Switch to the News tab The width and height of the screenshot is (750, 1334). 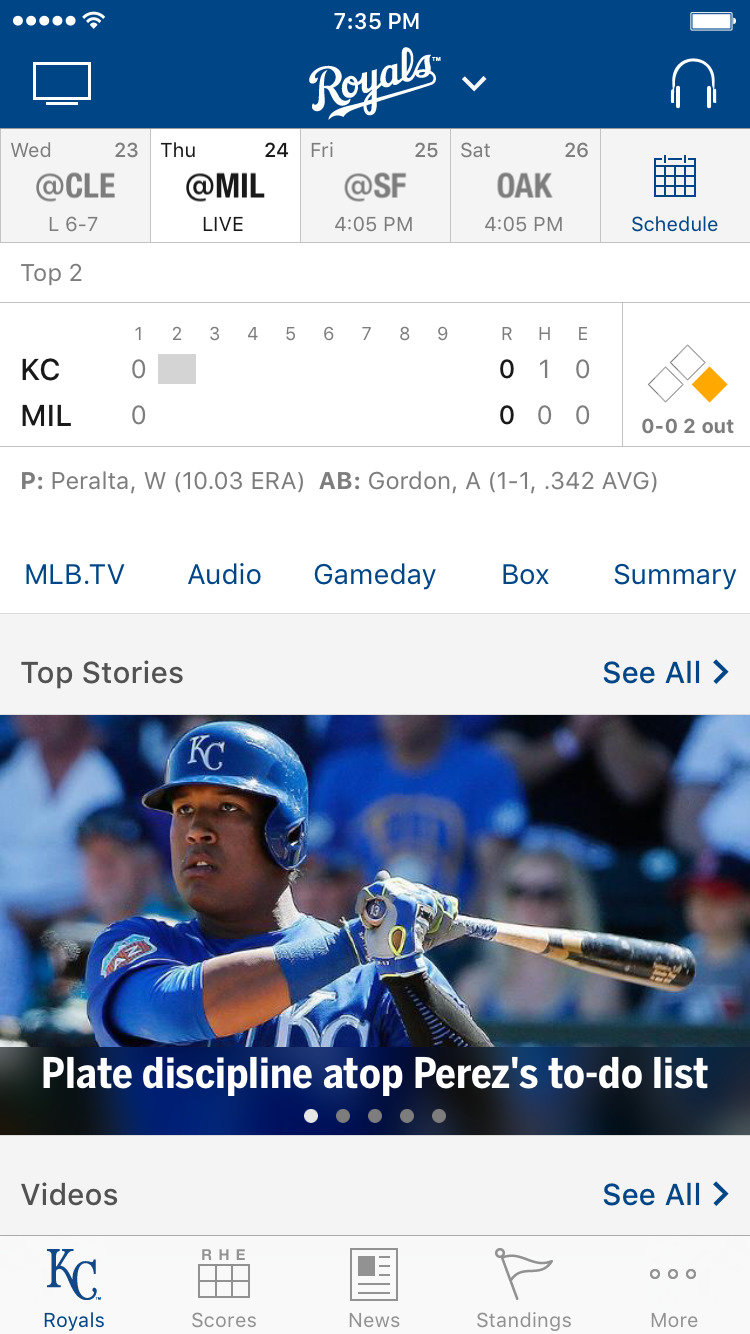tap(374, 1286)
